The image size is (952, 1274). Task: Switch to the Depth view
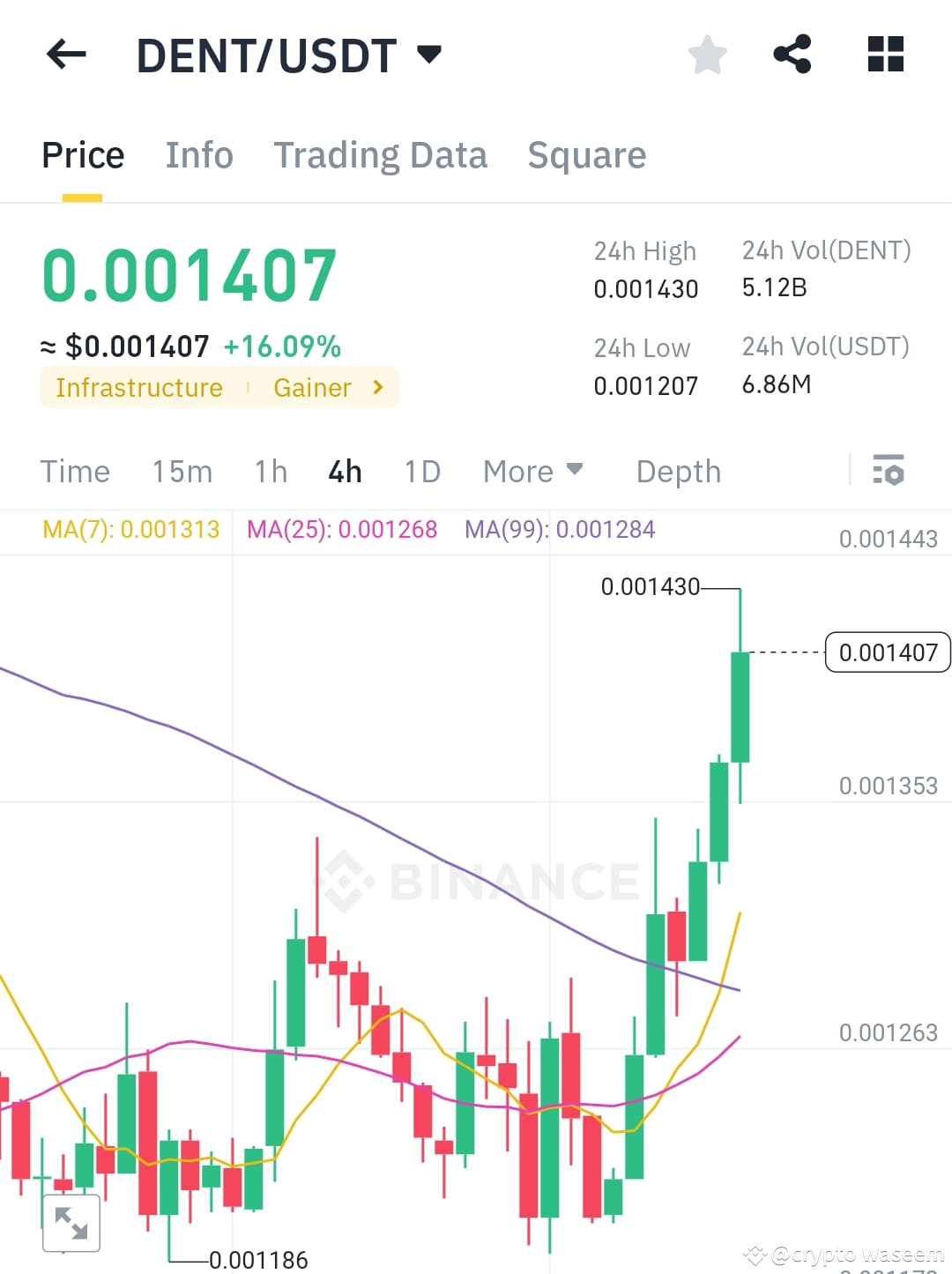pos(677,472)
